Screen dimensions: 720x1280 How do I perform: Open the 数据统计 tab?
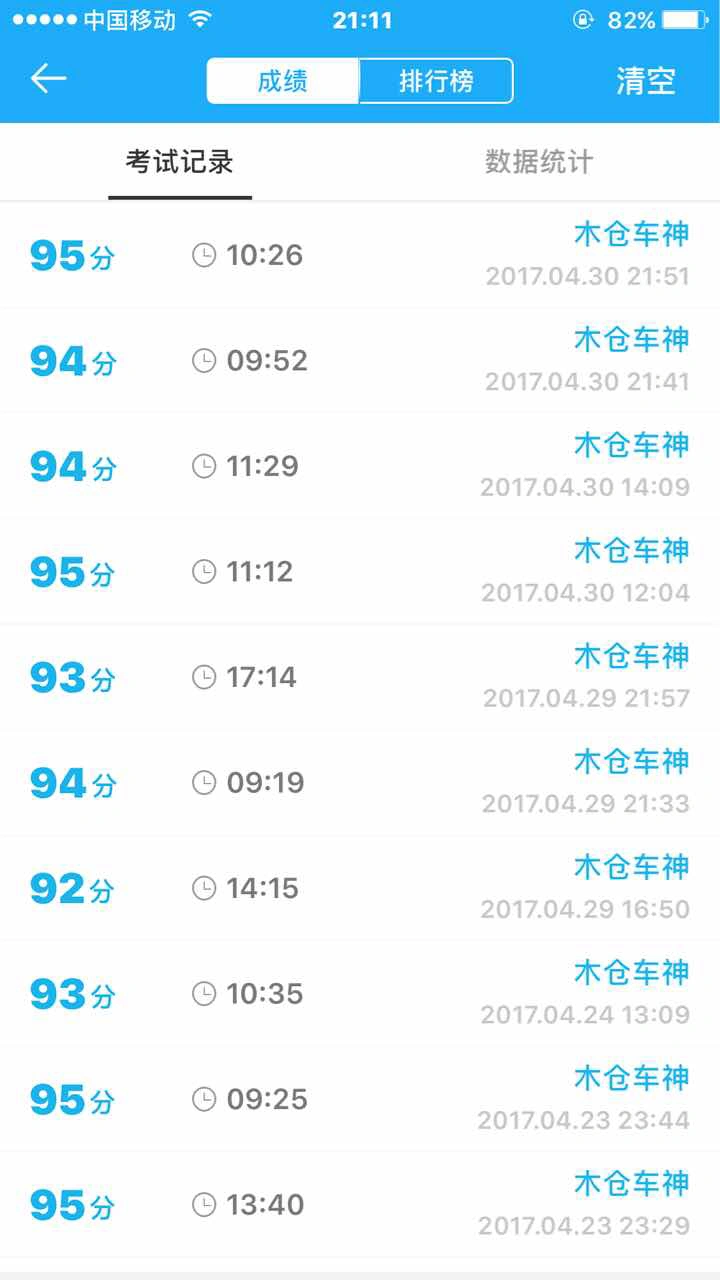[x=539, y=162]
